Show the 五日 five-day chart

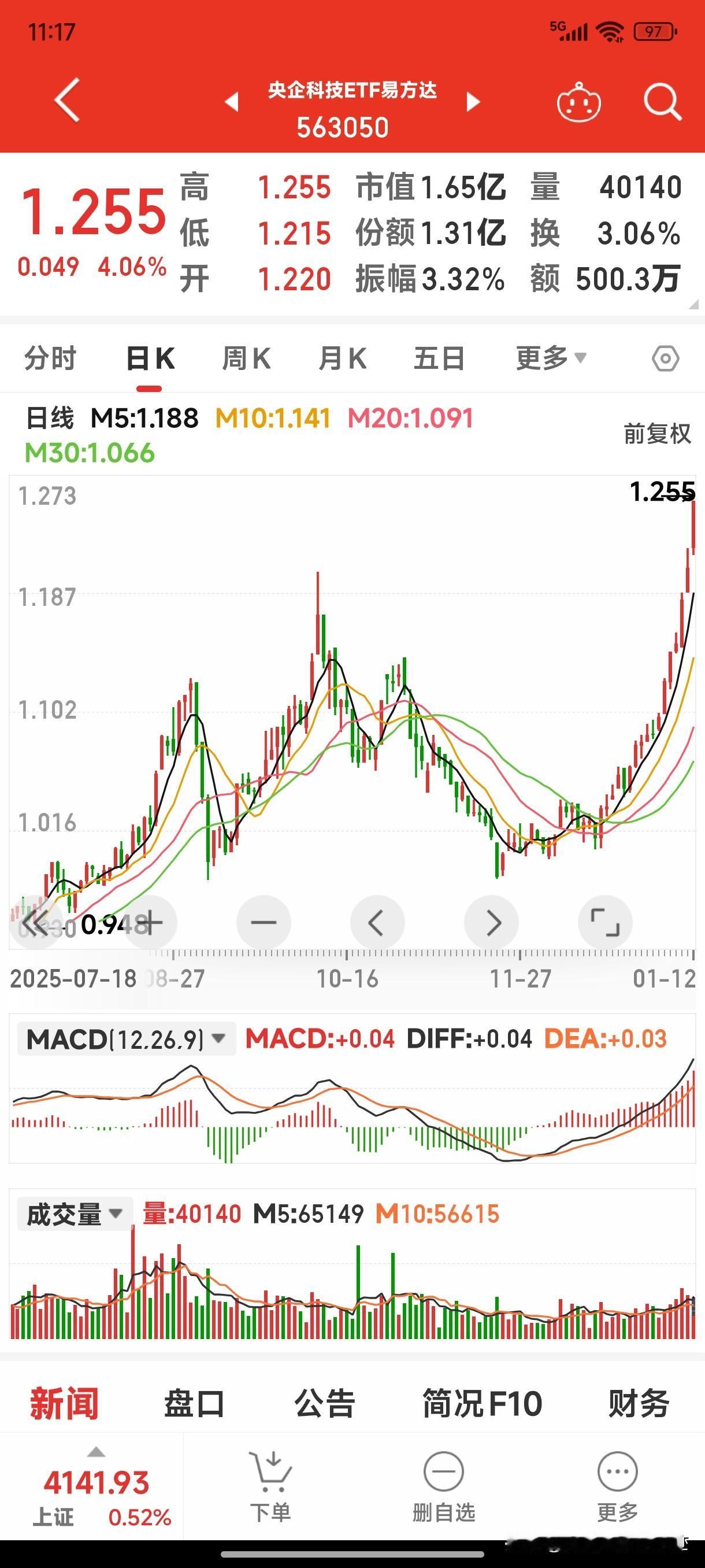point(439,358)
